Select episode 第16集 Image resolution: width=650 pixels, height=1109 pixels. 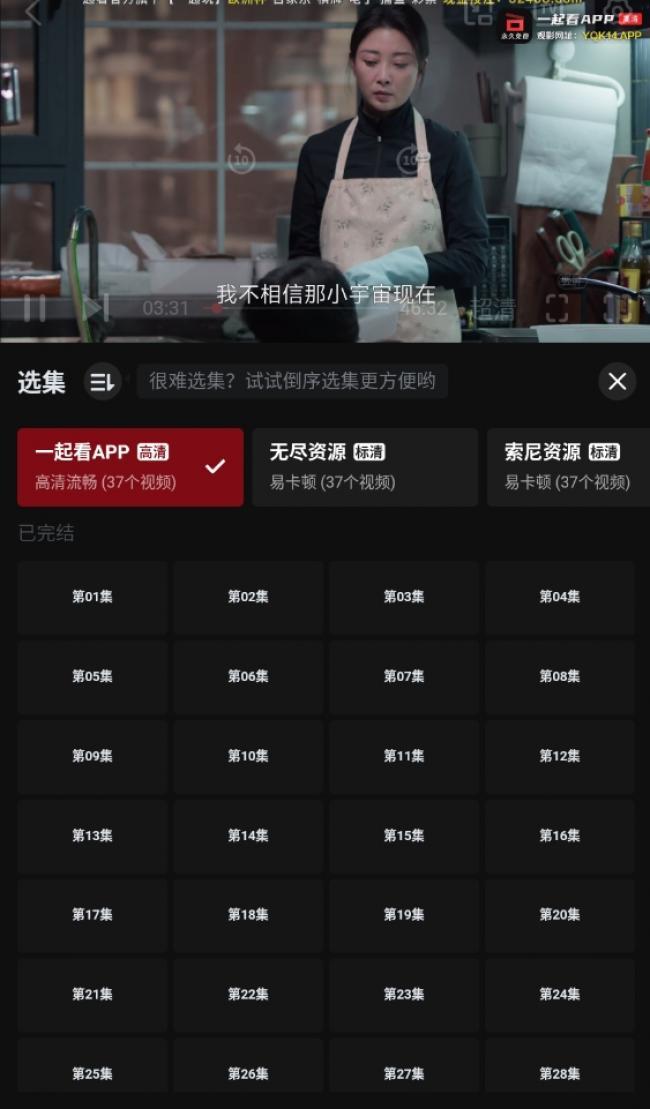click(x=560, y=835)
